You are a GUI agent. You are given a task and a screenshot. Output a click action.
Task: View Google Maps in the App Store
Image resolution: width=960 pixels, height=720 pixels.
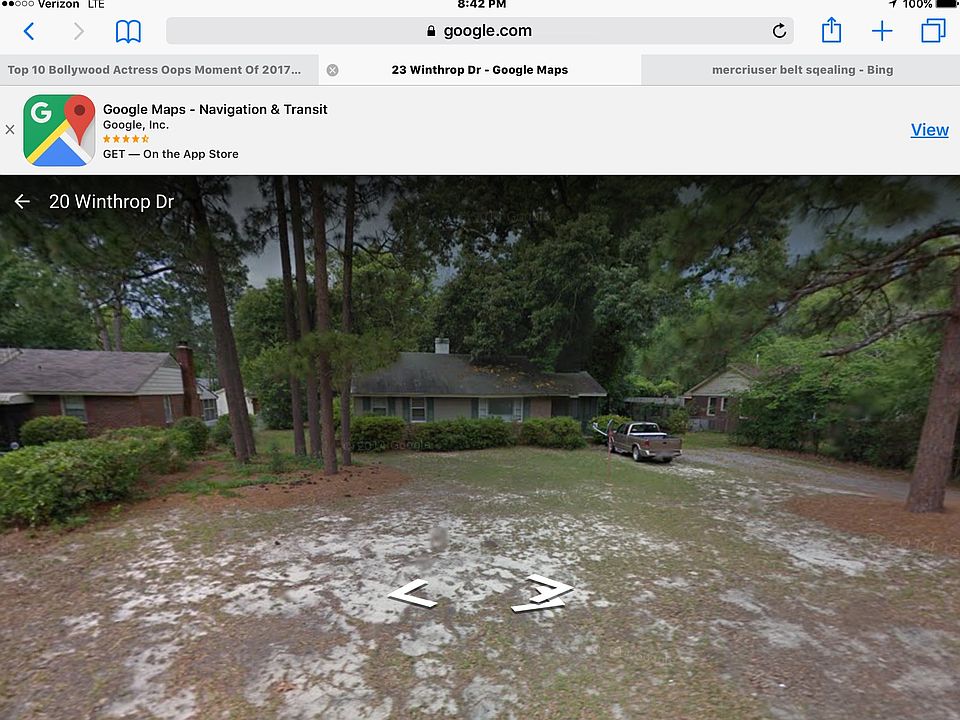[x=929, y=130]
